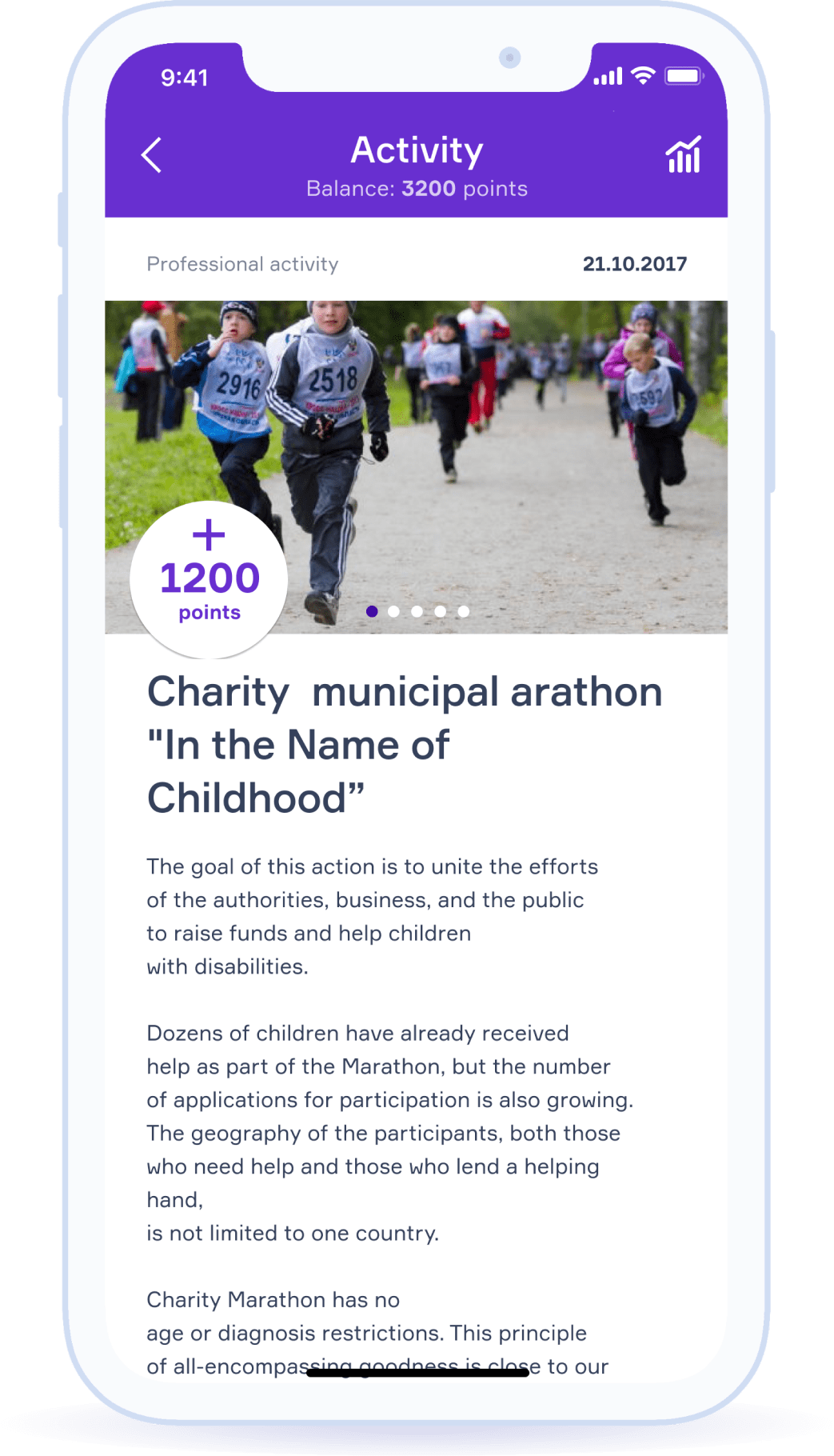Image resolution: width=834 pixels, height=1456 pixels.
Task: Open the statistics chart icon
Action: 684,154
